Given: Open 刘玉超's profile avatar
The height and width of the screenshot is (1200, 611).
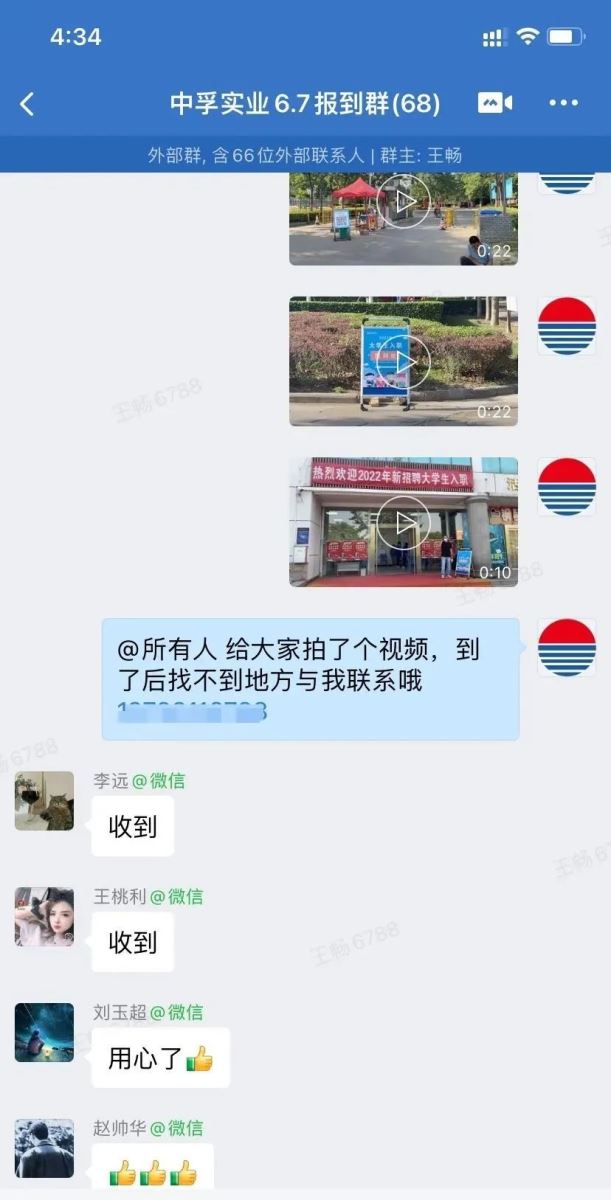Looking at the screenshot, I should (44, 1033).
